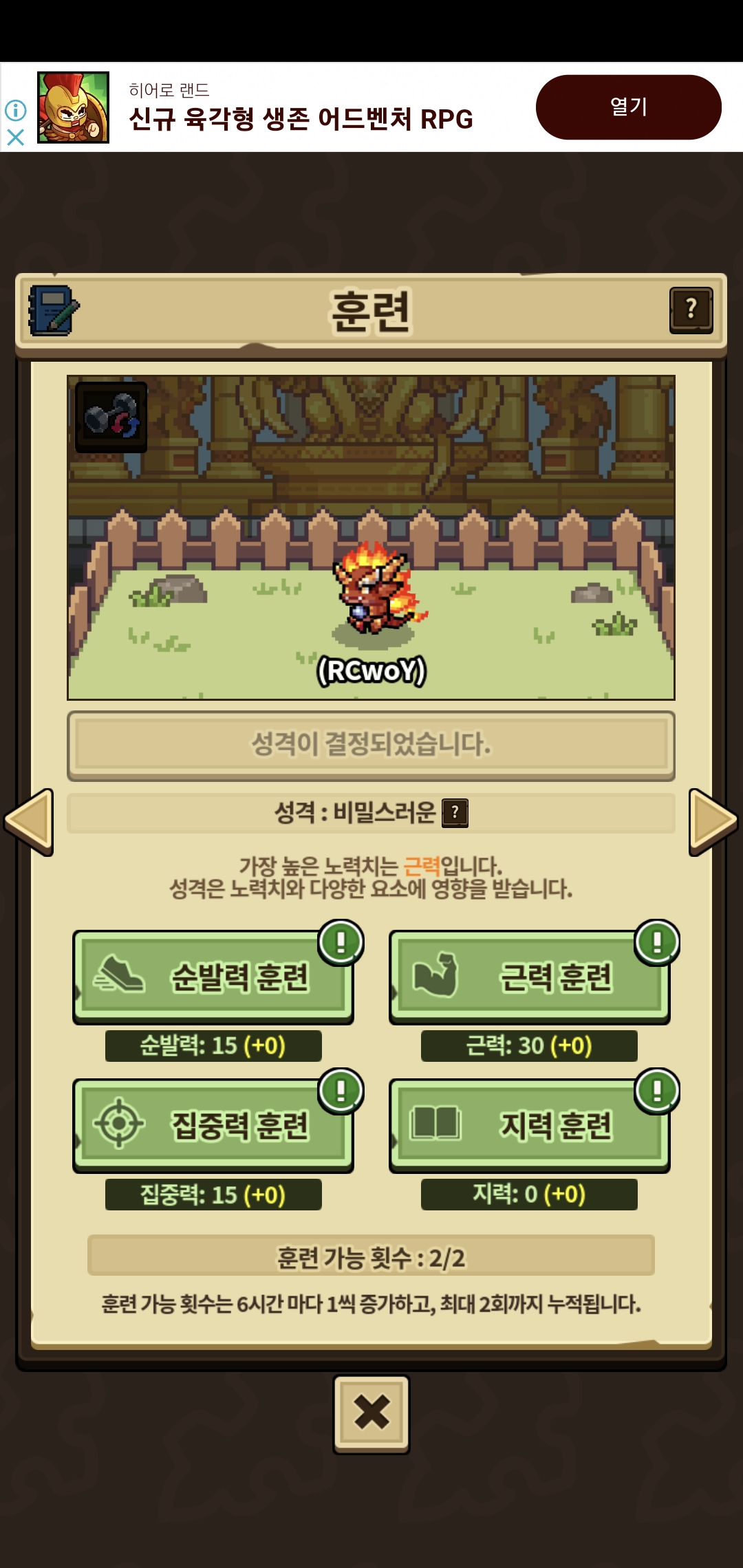Go to the next monster with right arrow

713,822
